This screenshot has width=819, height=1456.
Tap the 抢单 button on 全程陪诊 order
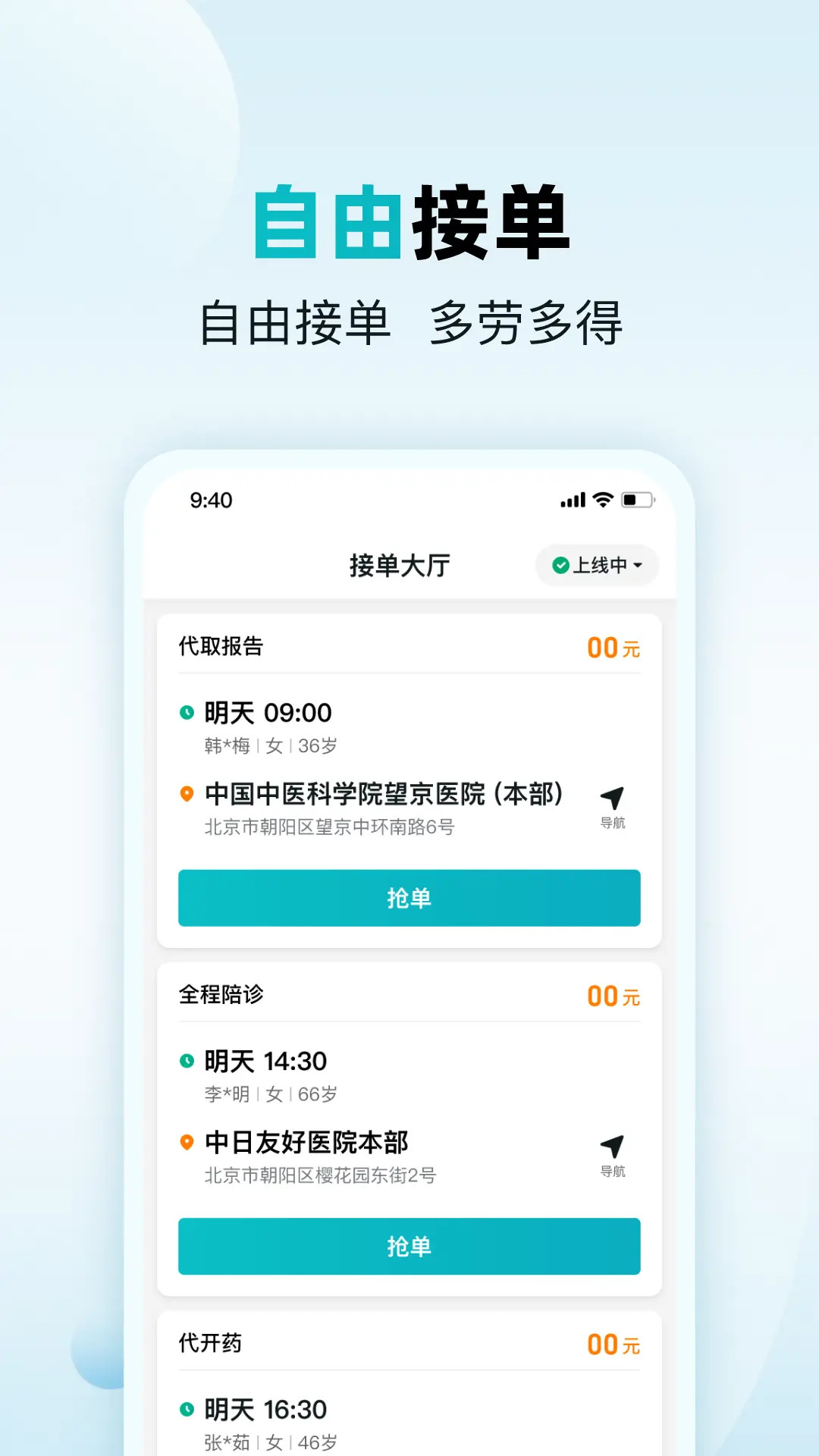pos(409,1246)
